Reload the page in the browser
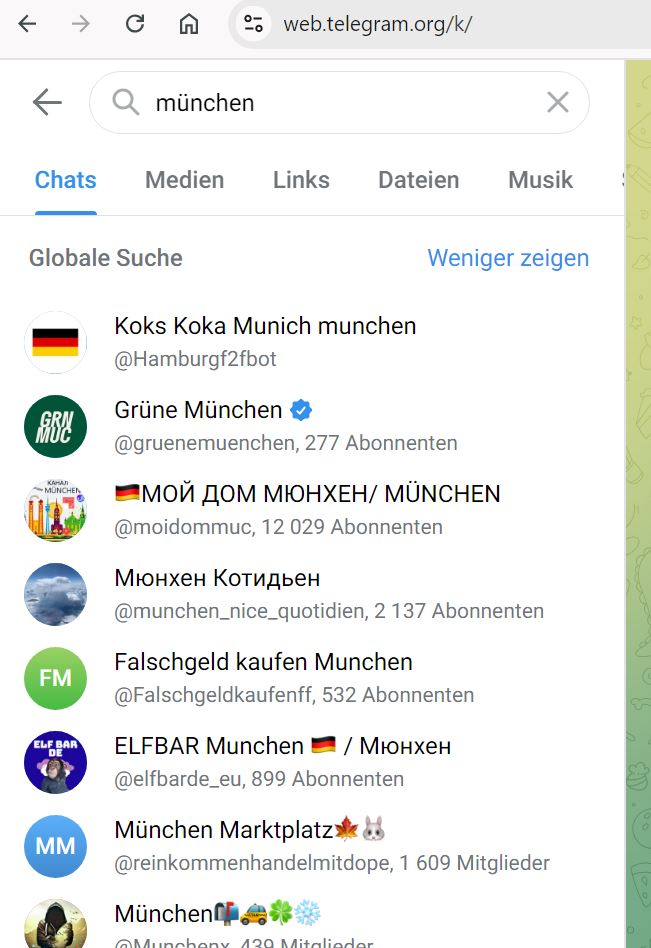 pyautogui.click(x=135, y=24)
